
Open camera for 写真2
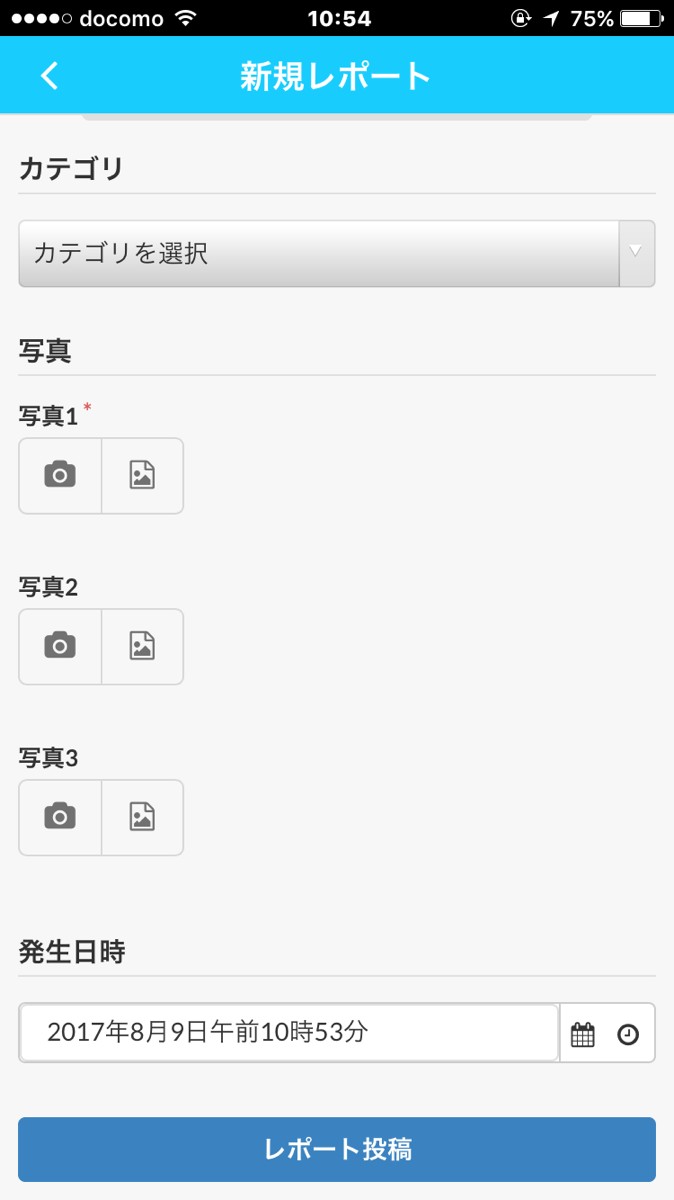pyautogui.click(x=60, y=647)
